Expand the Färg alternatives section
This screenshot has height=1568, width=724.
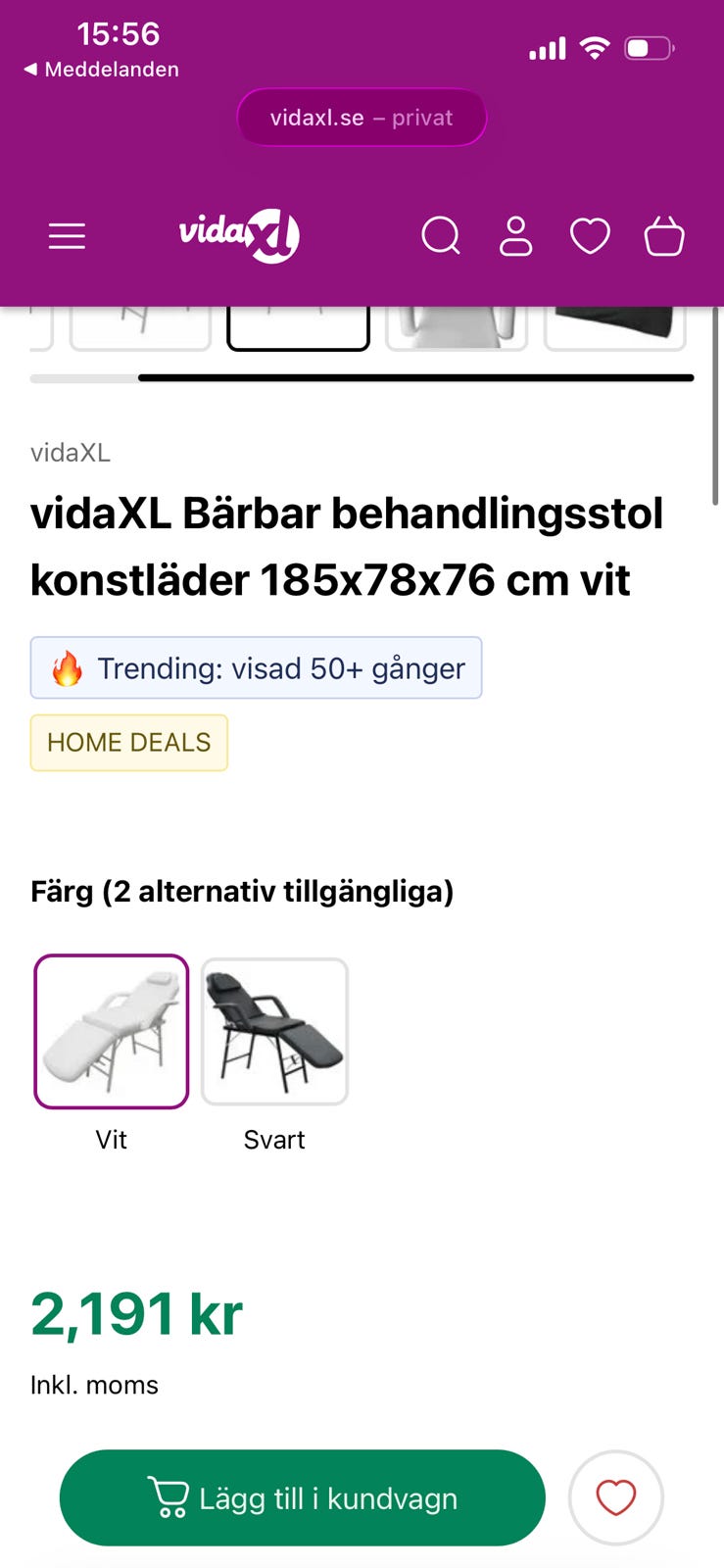pos(242,892)
